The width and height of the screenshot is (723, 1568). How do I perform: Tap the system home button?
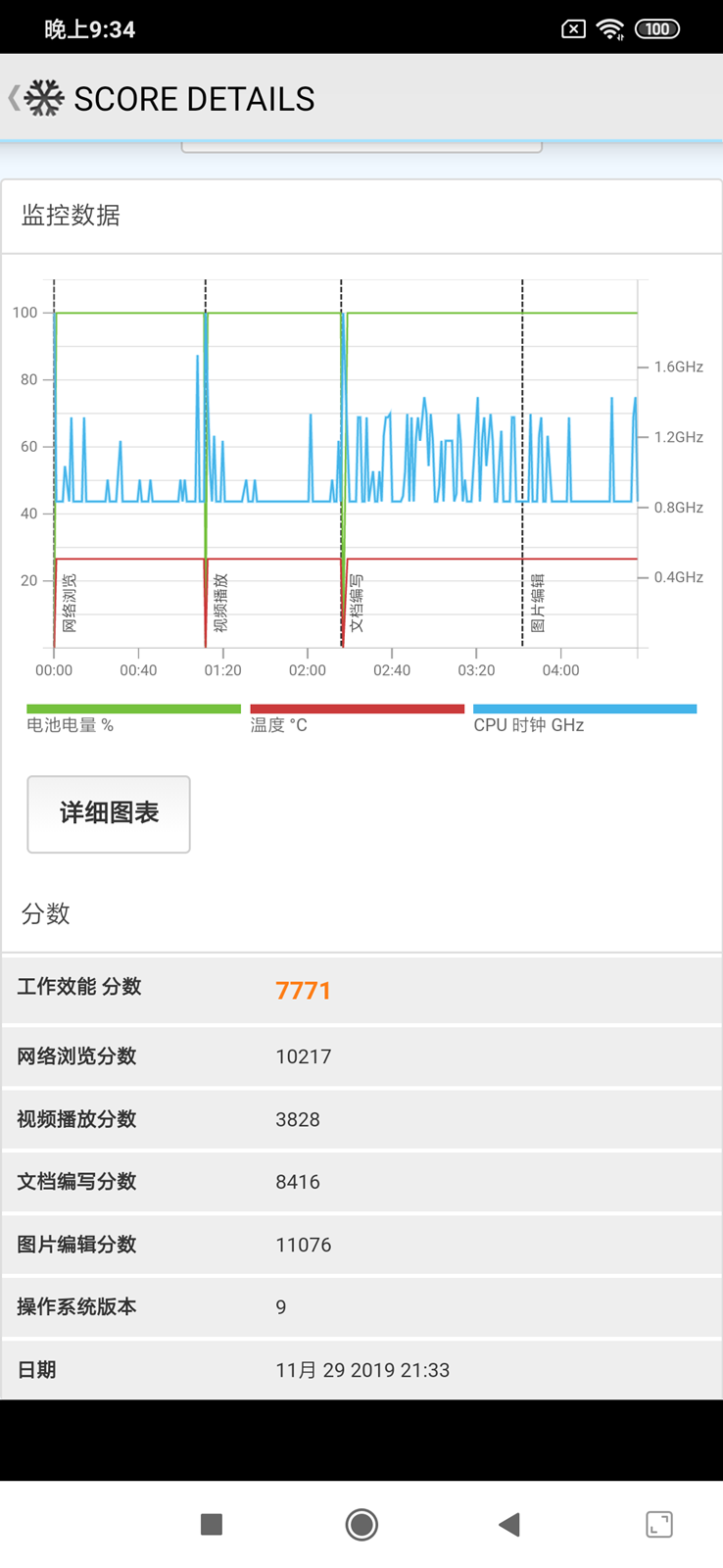(x=361, y=1524)
